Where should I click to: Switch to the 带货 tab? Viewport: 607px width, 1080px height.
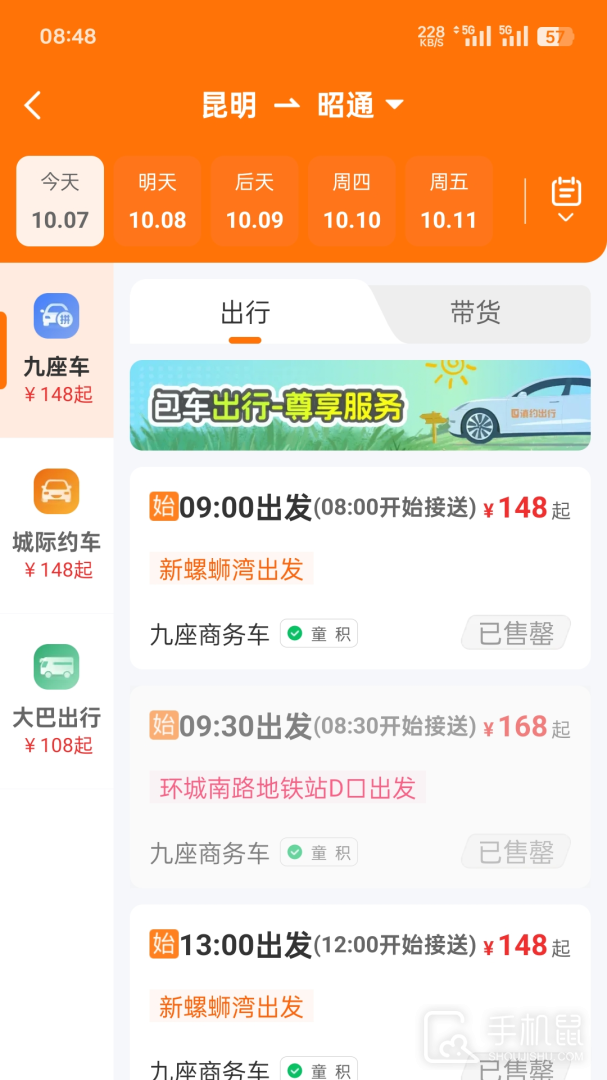click(x=475, y=314)
